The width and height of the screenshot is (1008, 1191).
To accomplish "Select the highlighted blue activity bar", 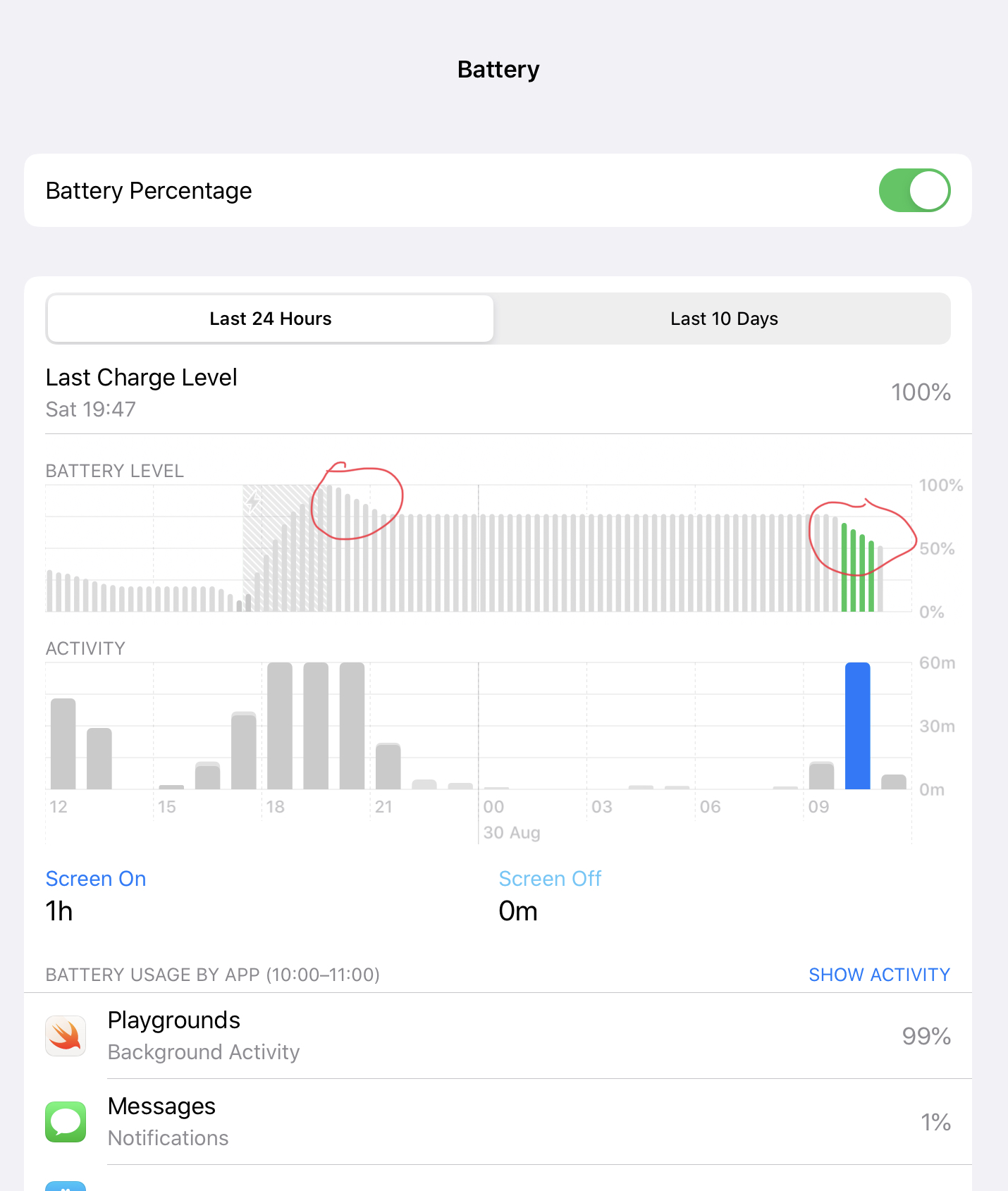I will pyautogui.click(x=857, y=726).
